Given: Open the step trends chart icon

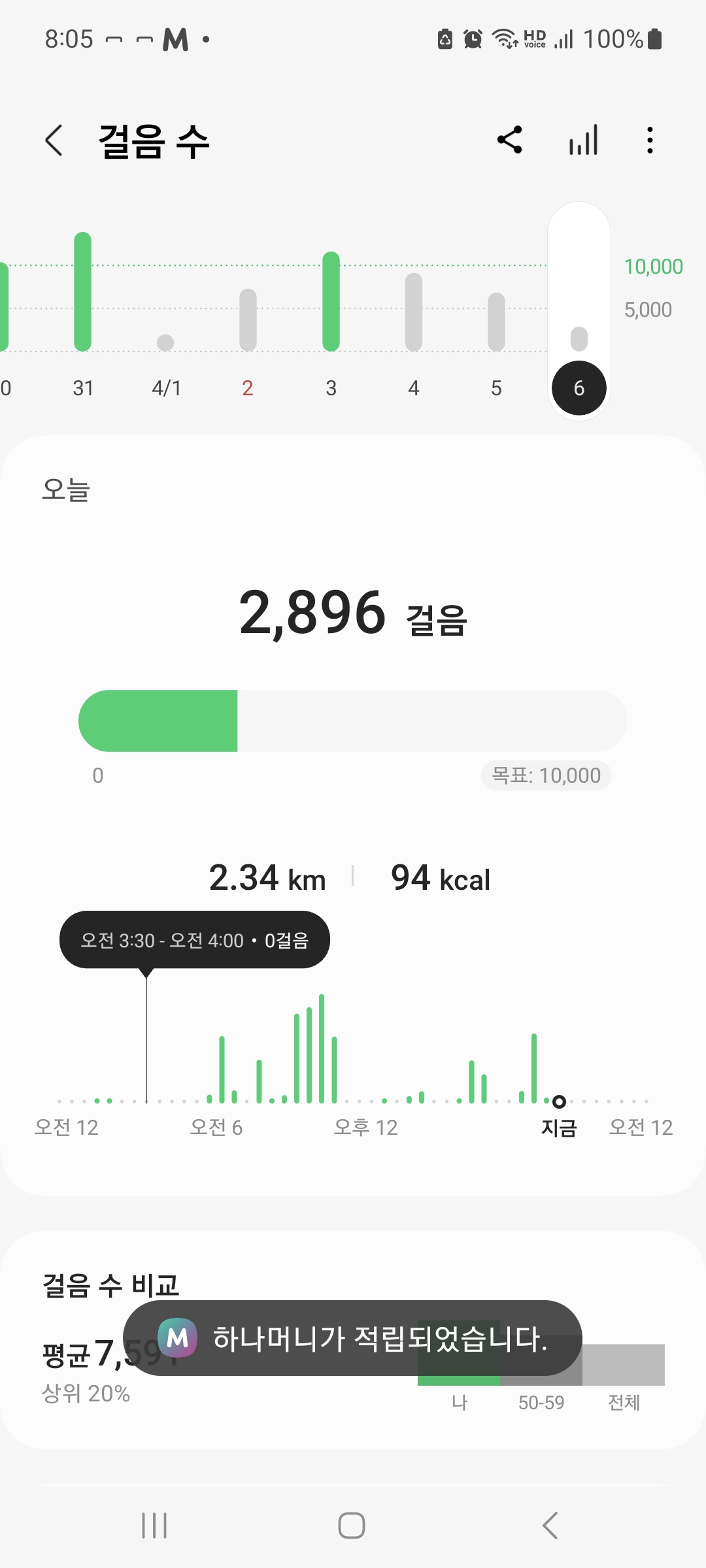Looking at the screenshot, I should [x=583, y=140].
